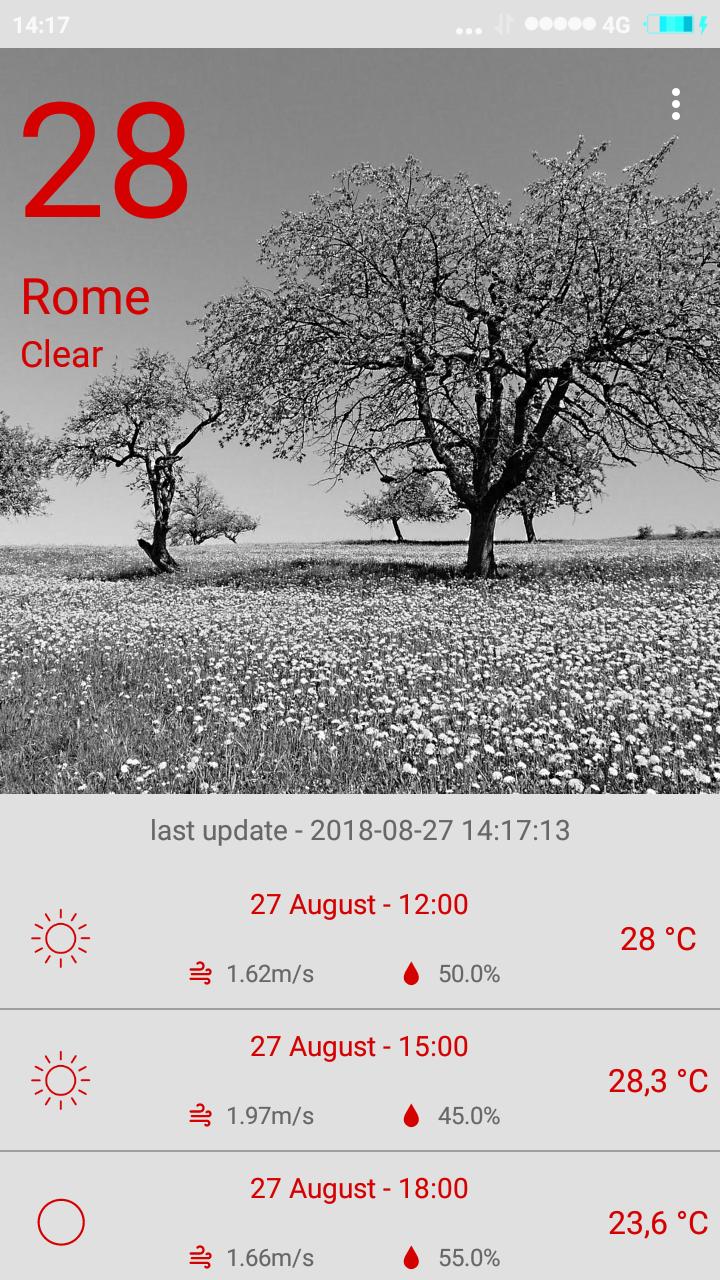Viewport: 720px width, 1280px height.
Task: Select the 27 August 15:00 forecast row
Action: (359, 1080)
